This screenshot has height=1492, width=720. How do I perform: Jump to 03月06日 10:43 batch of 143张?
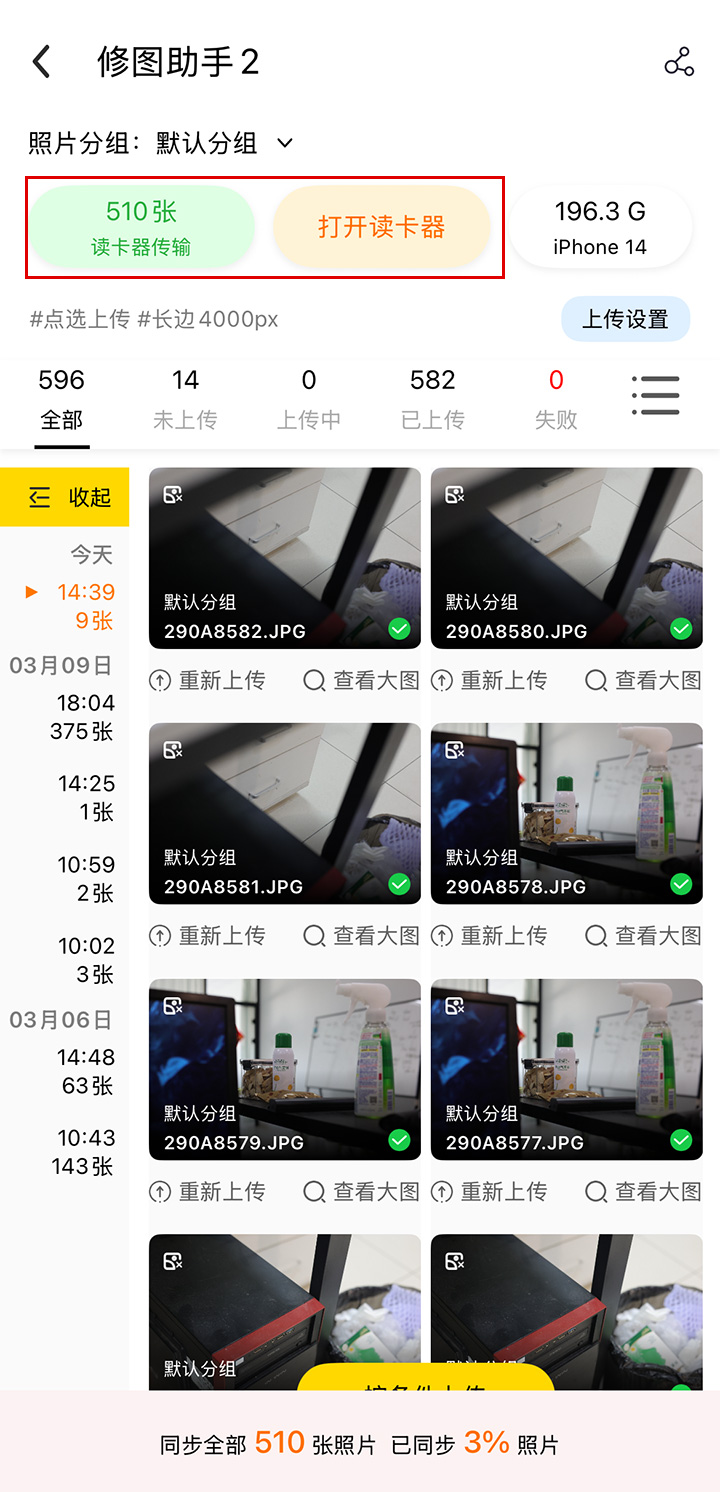click(85, 1151)
